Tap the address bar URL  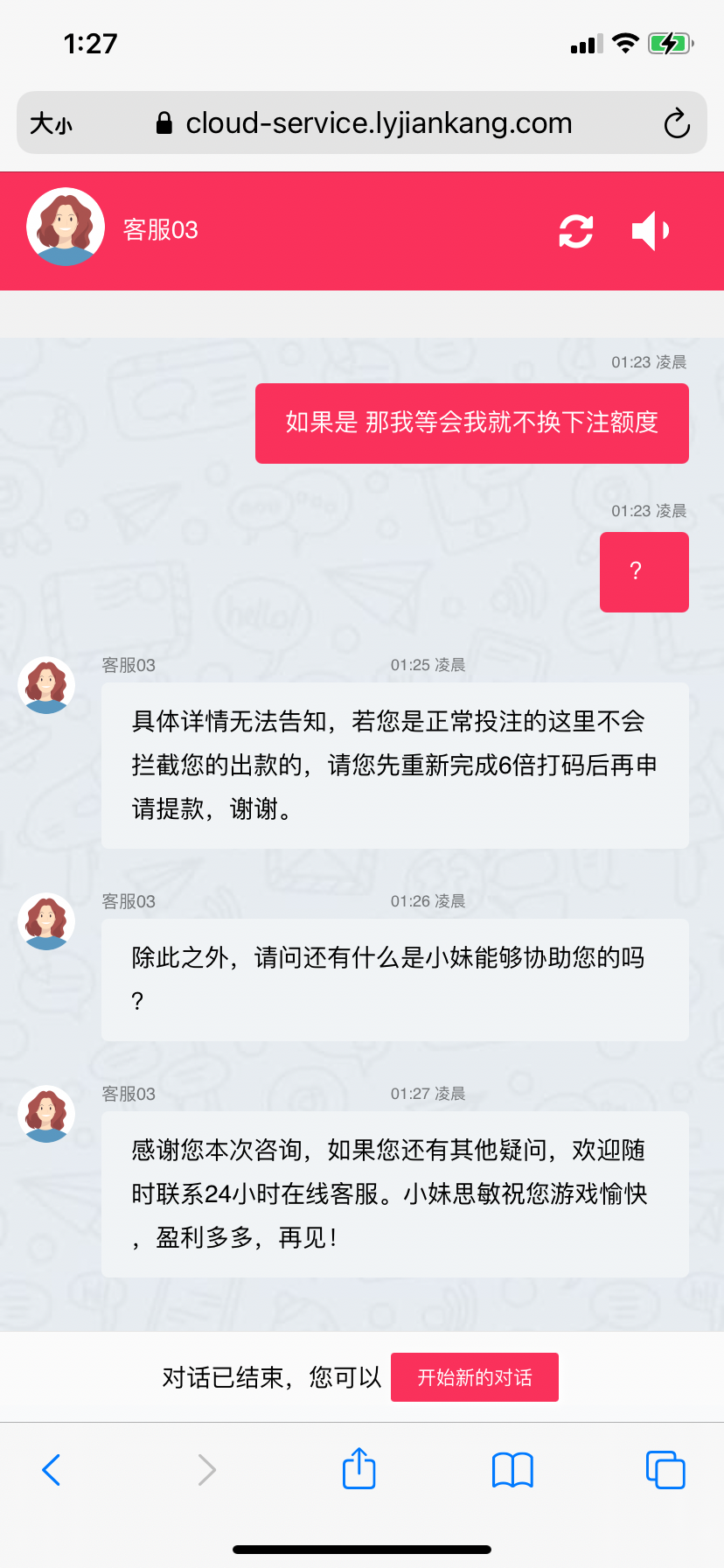(x=378, y=123)
